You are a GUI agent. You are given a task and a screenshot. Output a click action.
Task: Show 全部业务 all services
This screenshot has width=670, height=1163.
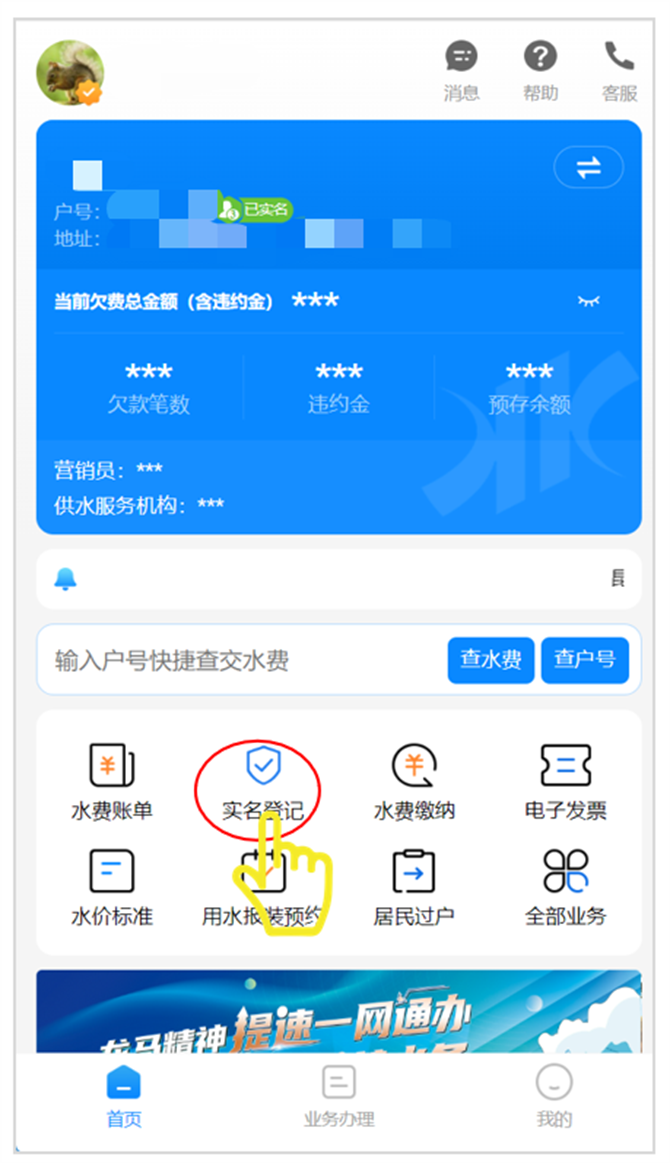click(x=566, y=887)
